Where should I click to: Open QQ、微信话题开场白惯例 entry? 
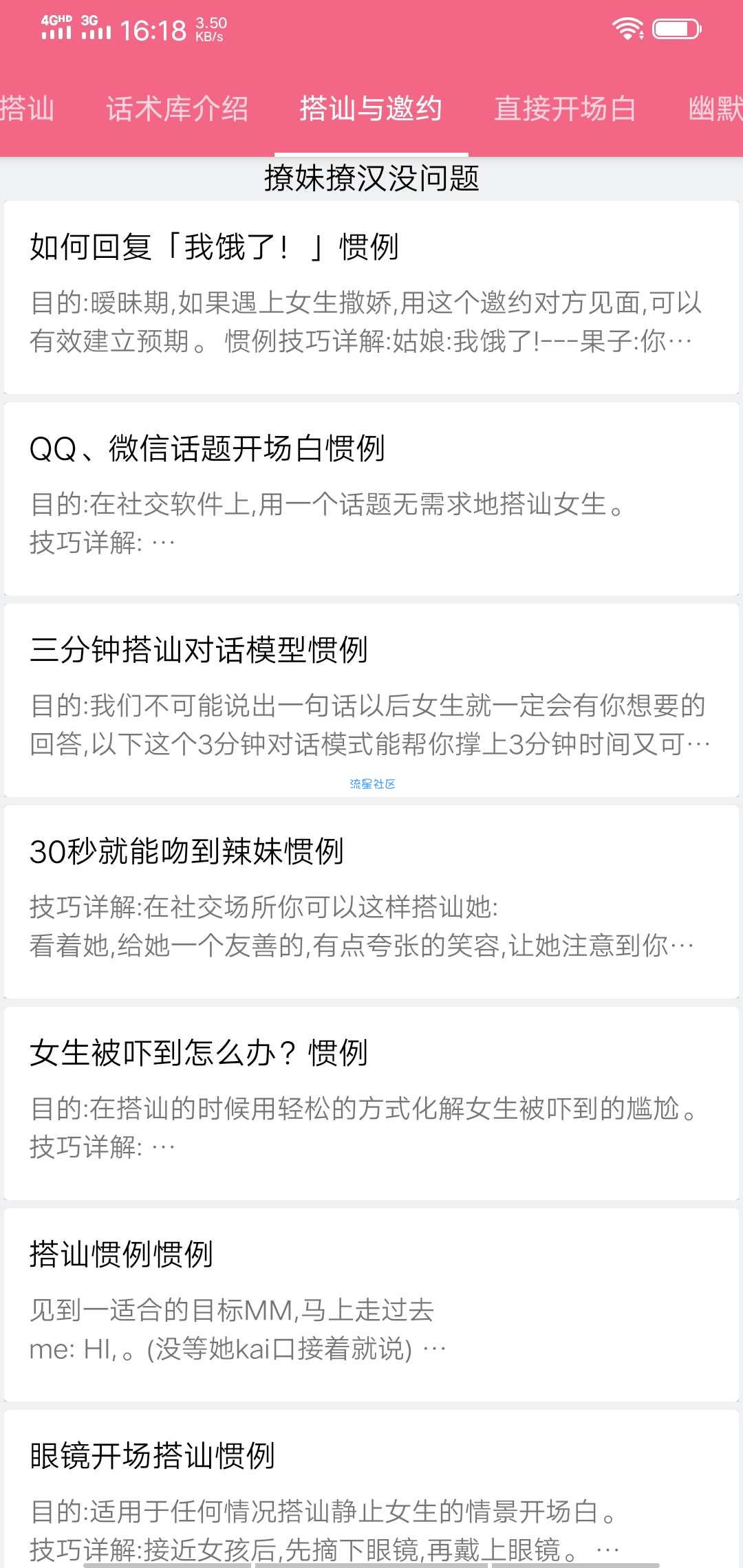(371, 499)
